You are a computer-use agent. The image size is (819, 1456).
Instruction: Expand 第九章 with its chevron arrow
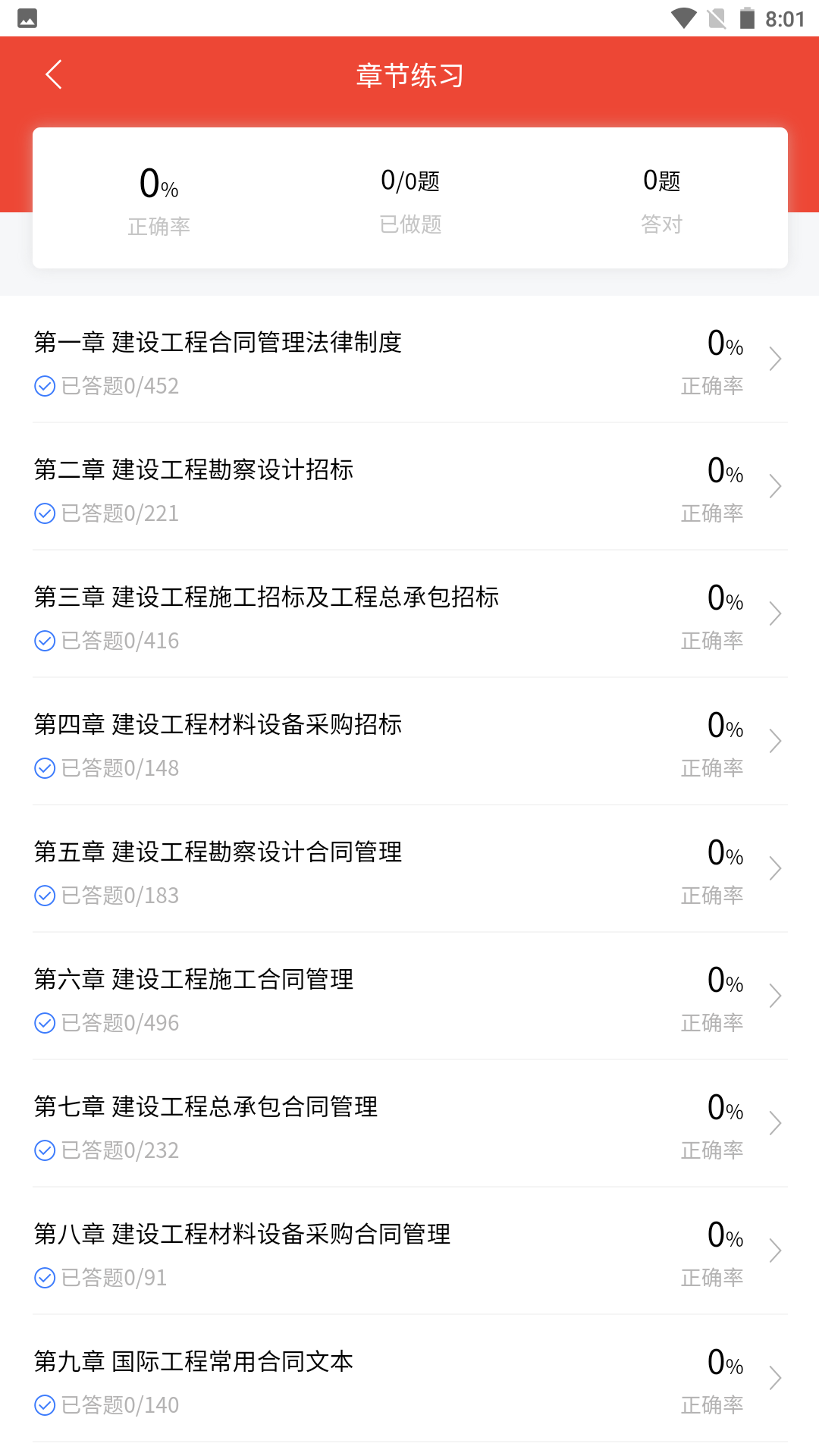click(x=774, y=1378)
